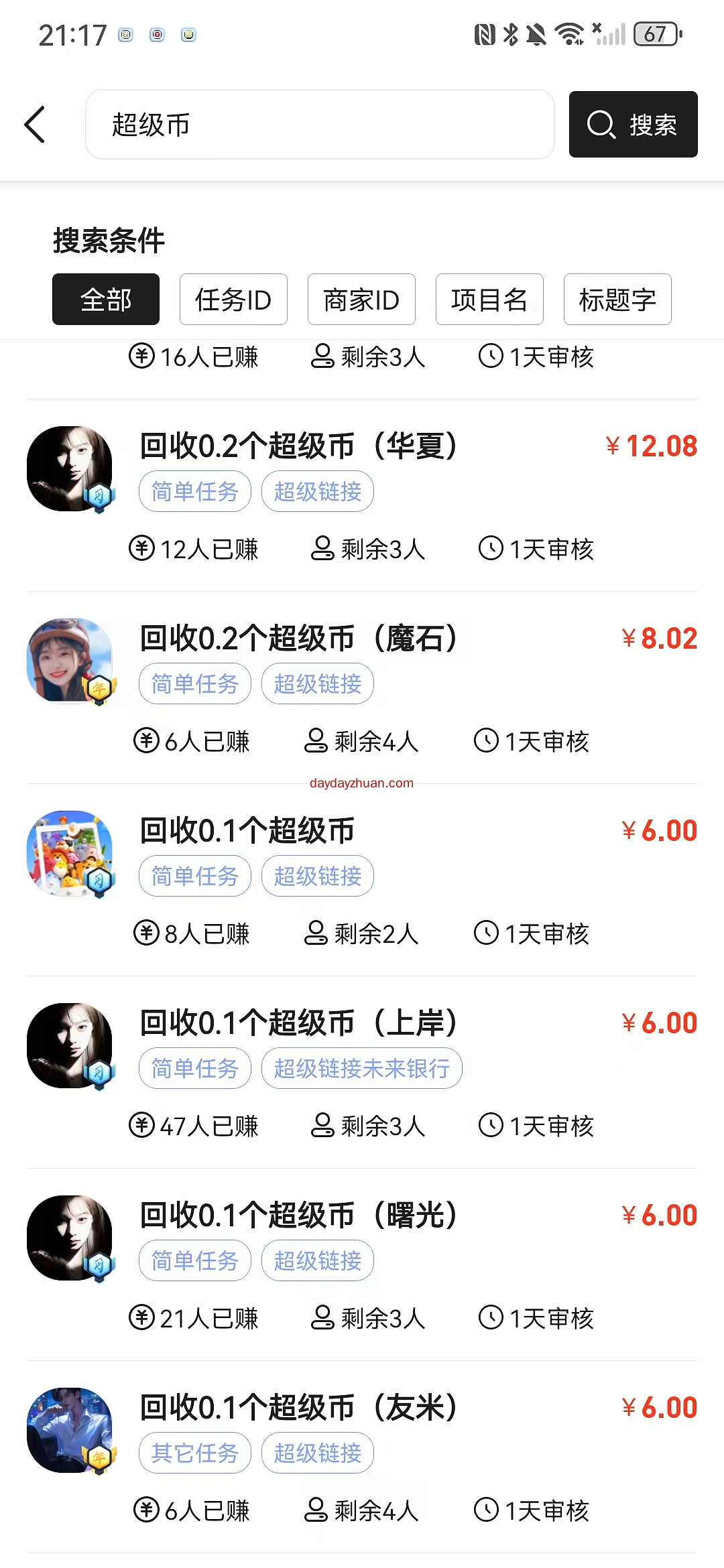
Task: Open task 回收0.1个超级币（上岸）
Action: [298, 1024]
